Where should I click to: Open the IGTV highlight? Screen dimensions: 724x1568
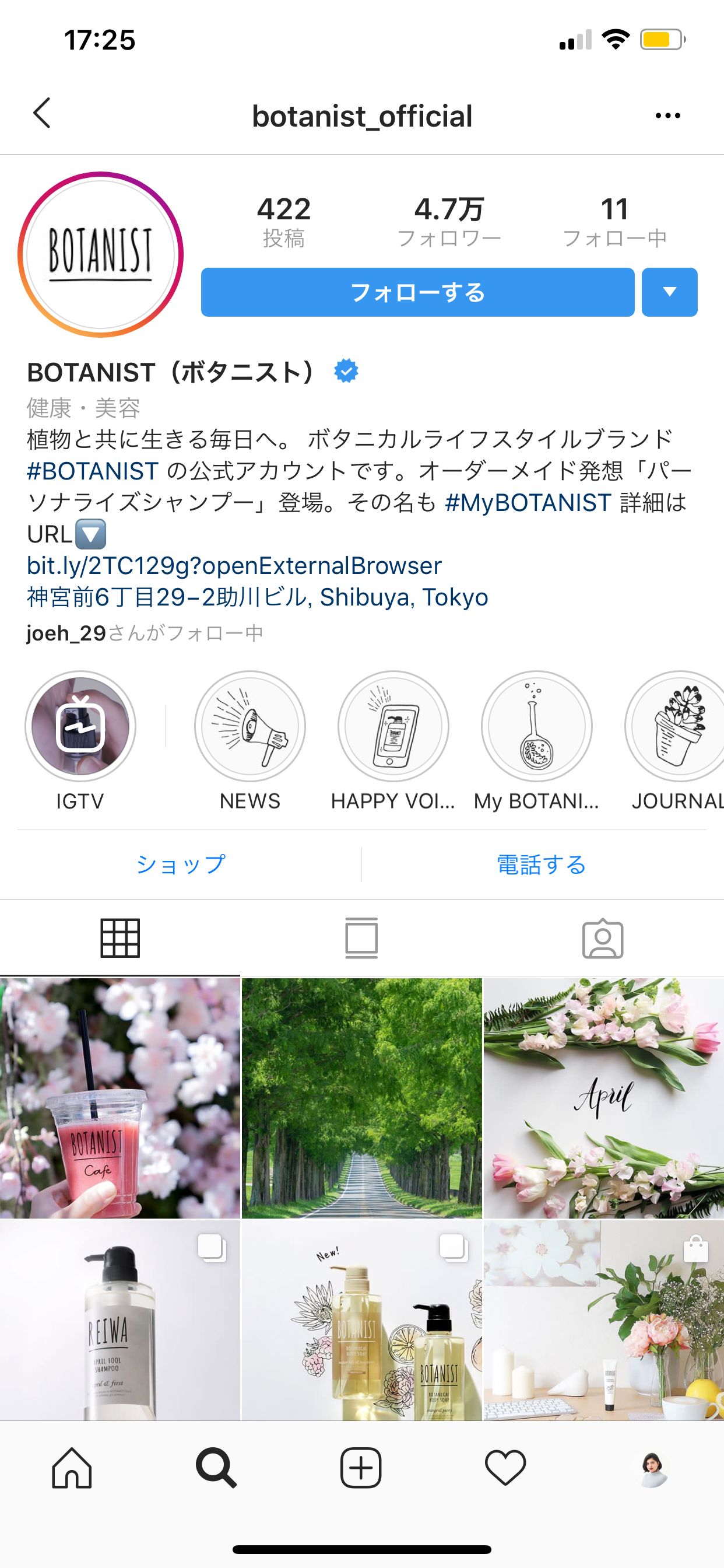pyautogui.click(x=80, y=727)
